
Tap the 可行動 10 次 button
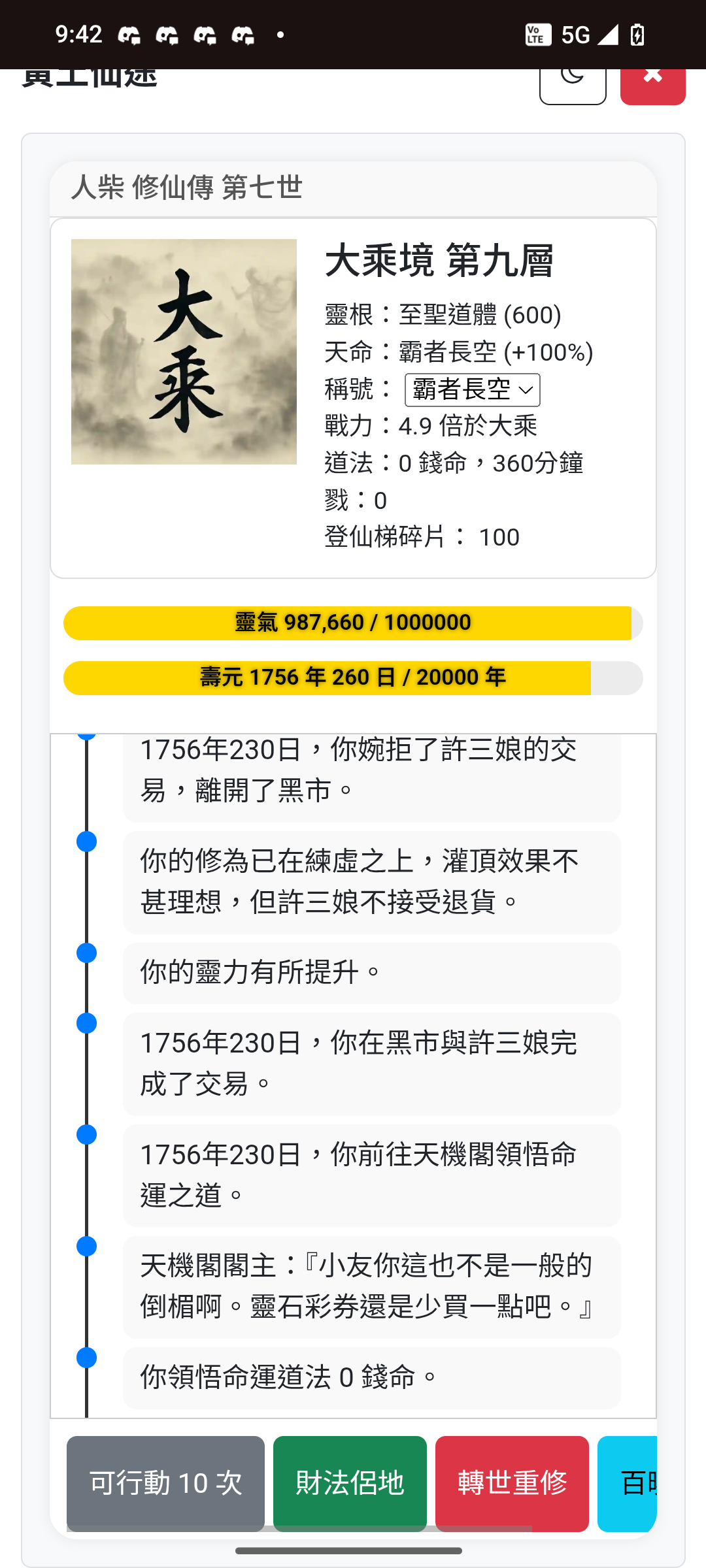pyautogui.click(x=165, y=1483)
